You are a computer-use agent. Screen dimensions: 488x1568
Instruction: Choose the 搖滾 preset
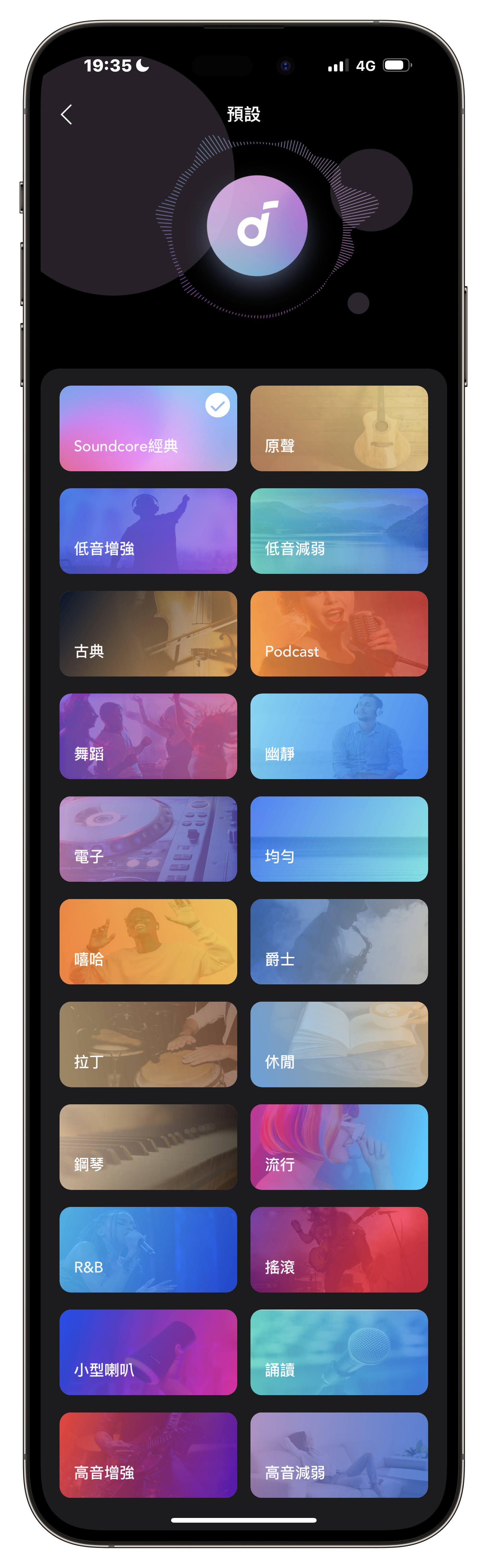tap(339, 1250)
